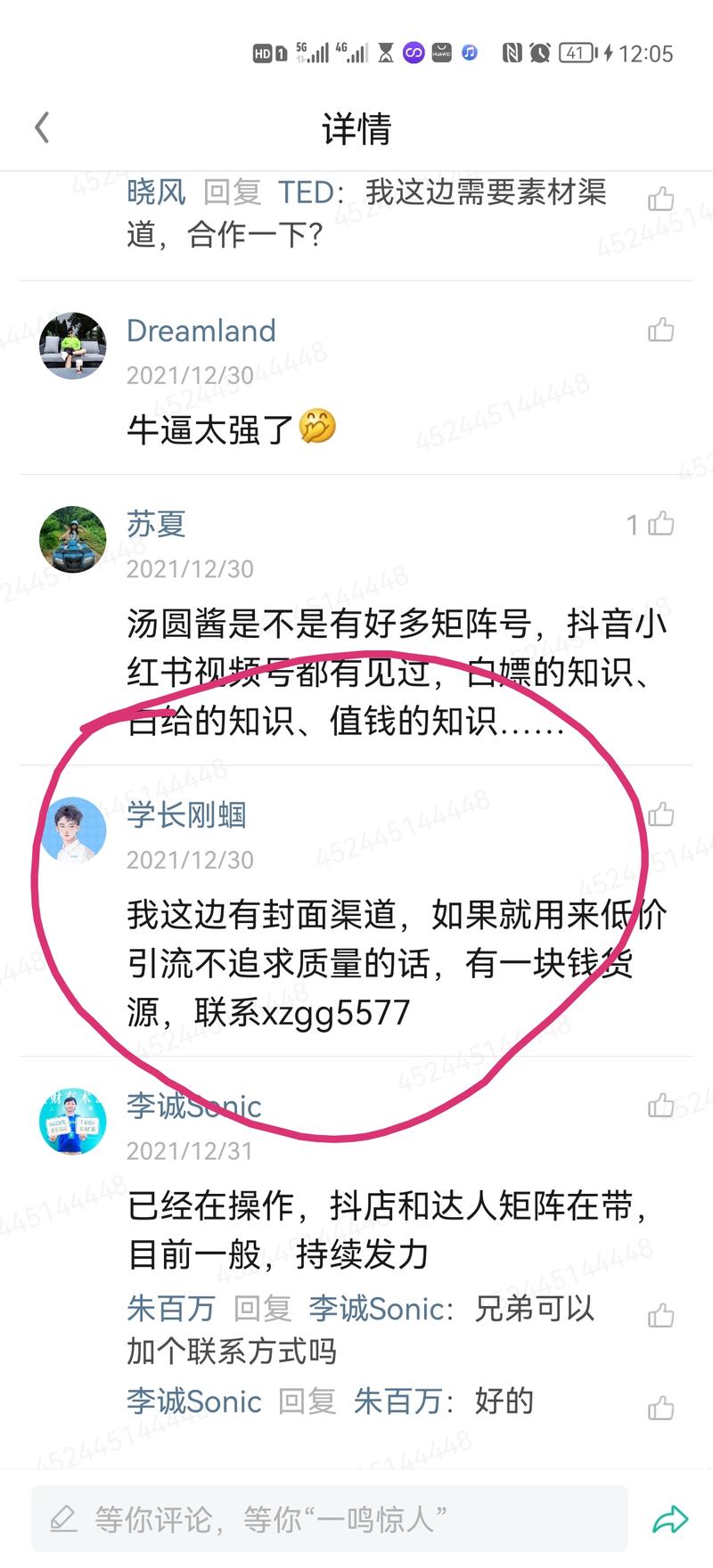Tap the pencil icon in the comment bar
The image size is (713, 1568).
pos(62,1519)
